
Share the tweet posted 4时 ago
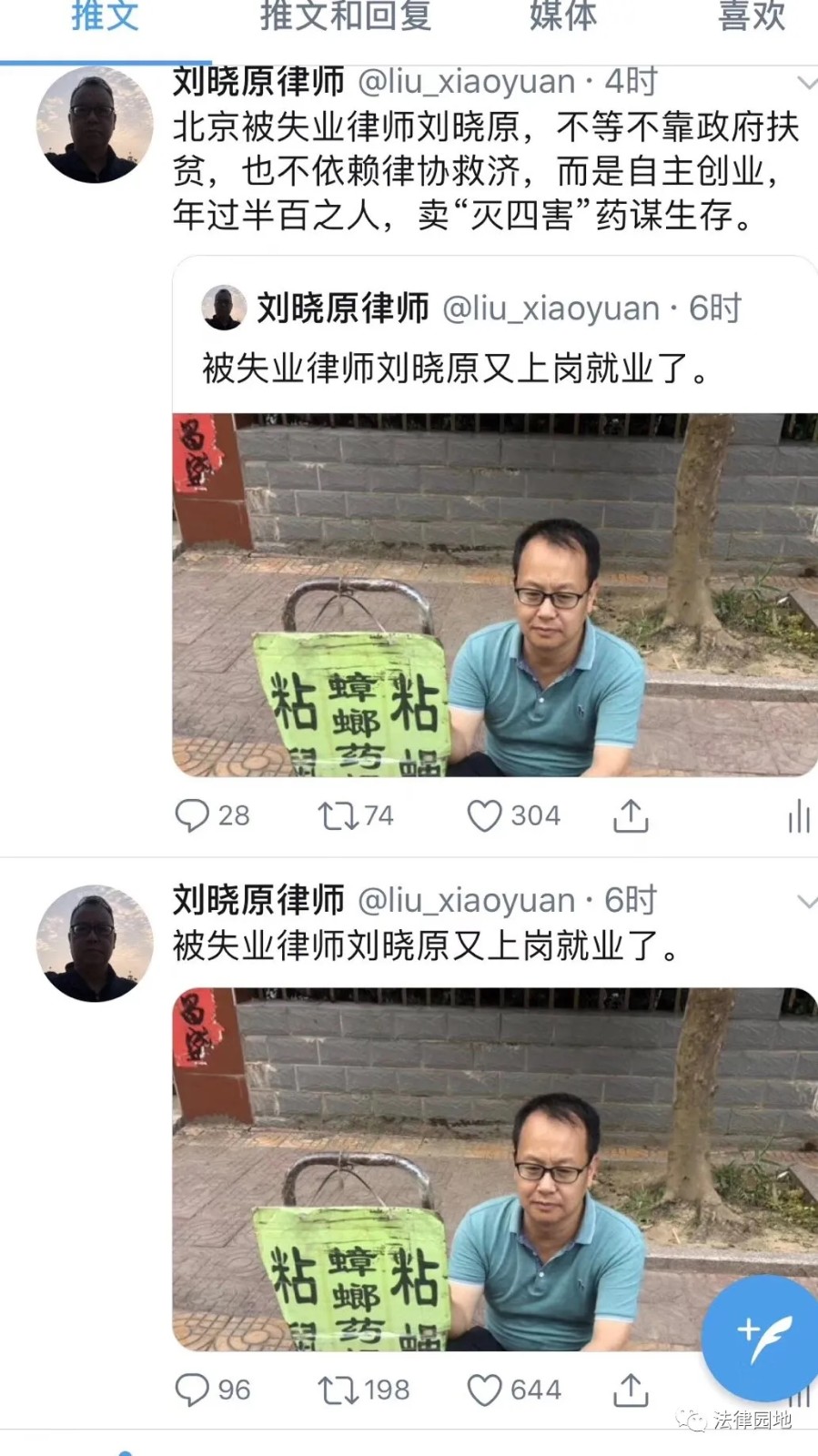pos(631,815)
